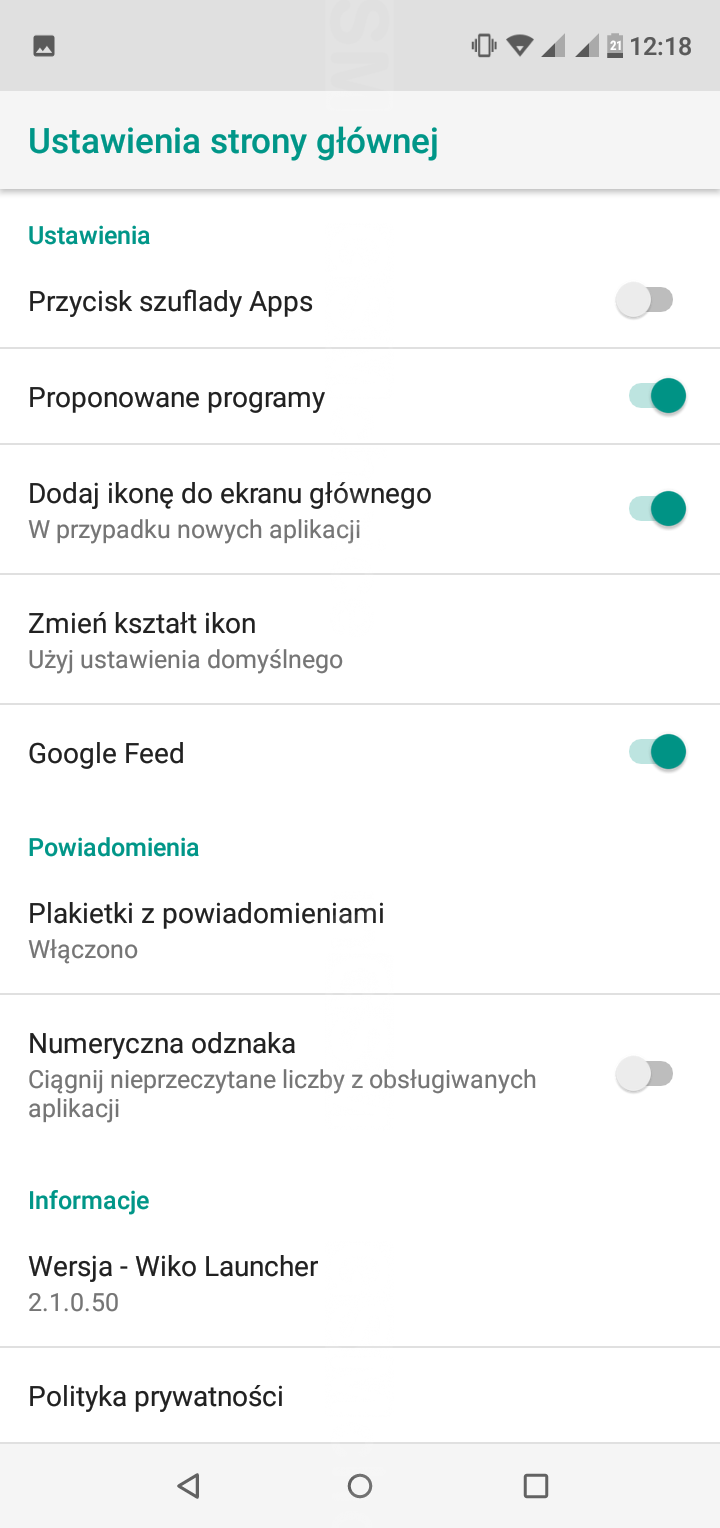Viewport: 720px width, 1528px height.
Task: Open recent apps from navigation bar
Action: [x=536, y=1486]
